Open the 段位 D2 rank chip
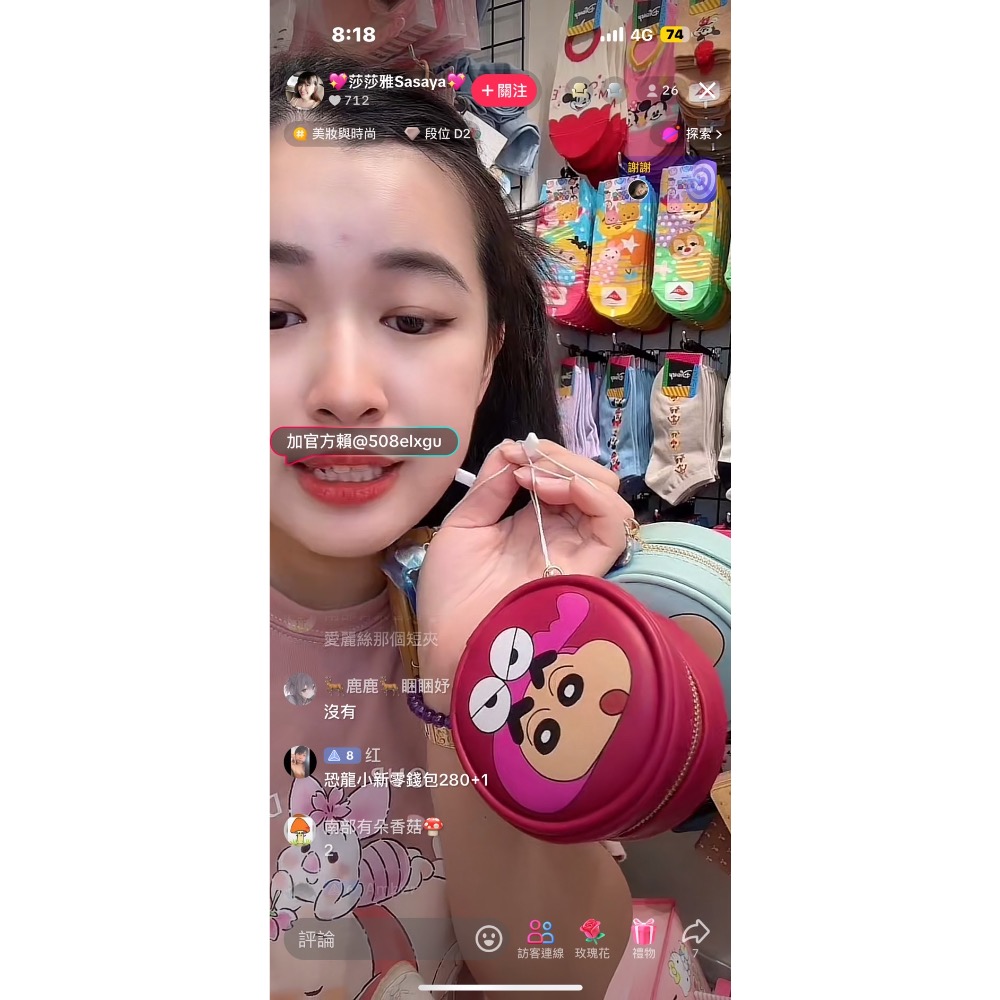The image size is (1000, 1000). [437, 133]
